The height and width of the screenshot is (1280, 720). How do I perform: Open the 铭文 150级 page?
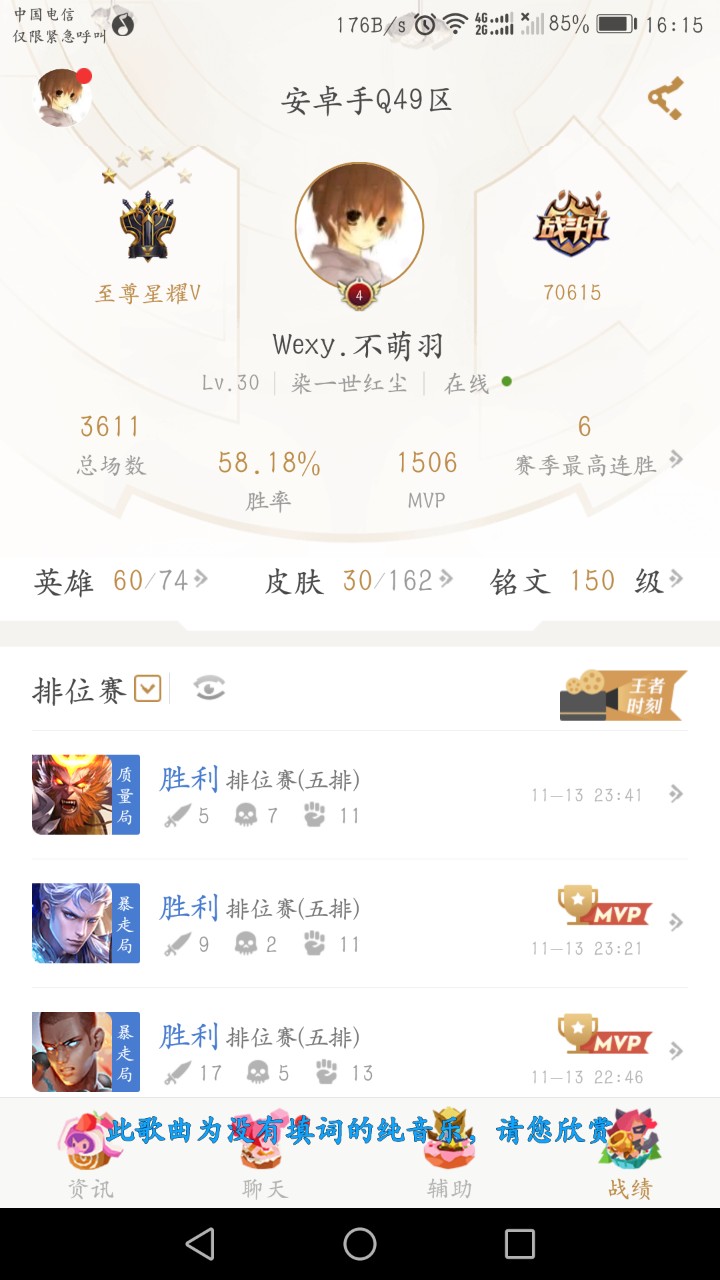588,581
